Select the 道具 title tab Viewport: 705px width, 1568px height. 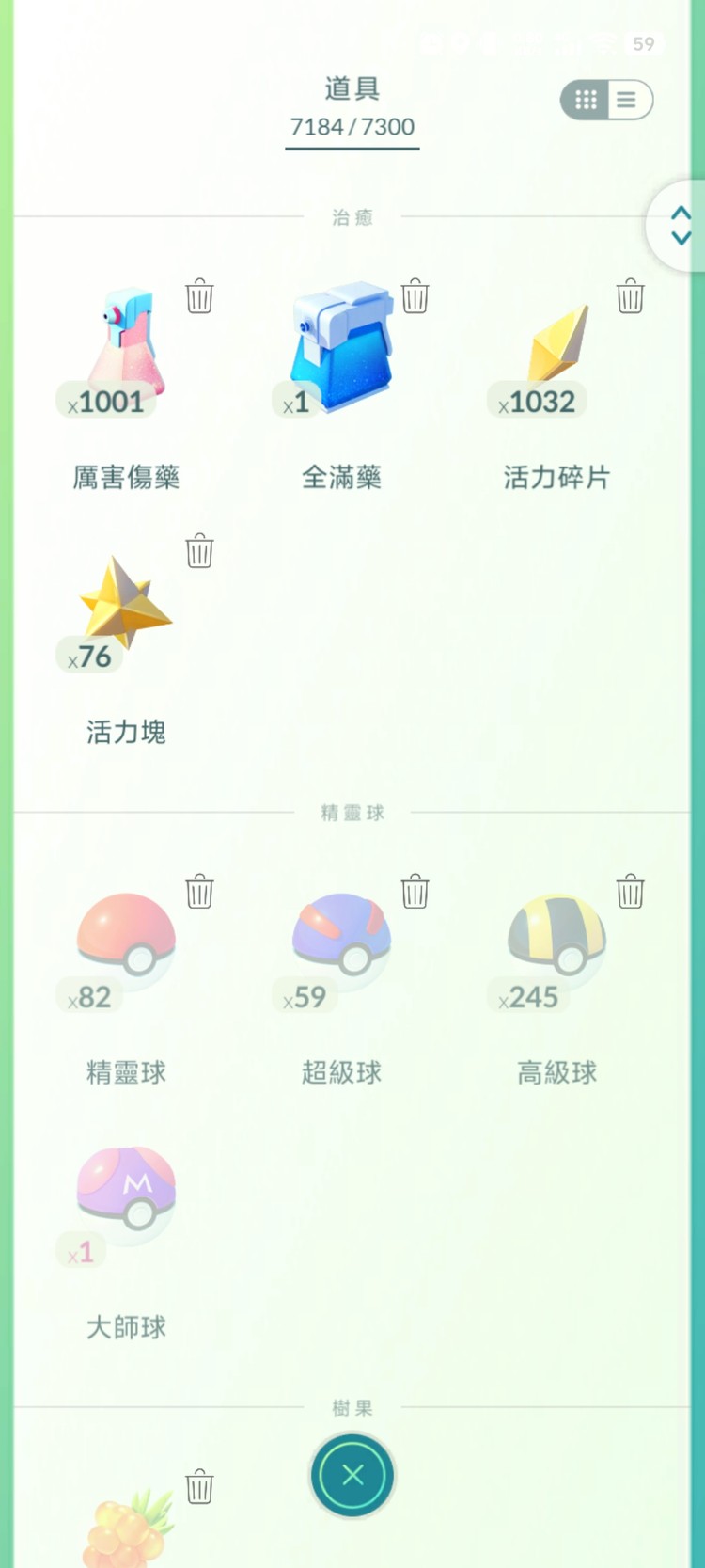coord(352,88)
